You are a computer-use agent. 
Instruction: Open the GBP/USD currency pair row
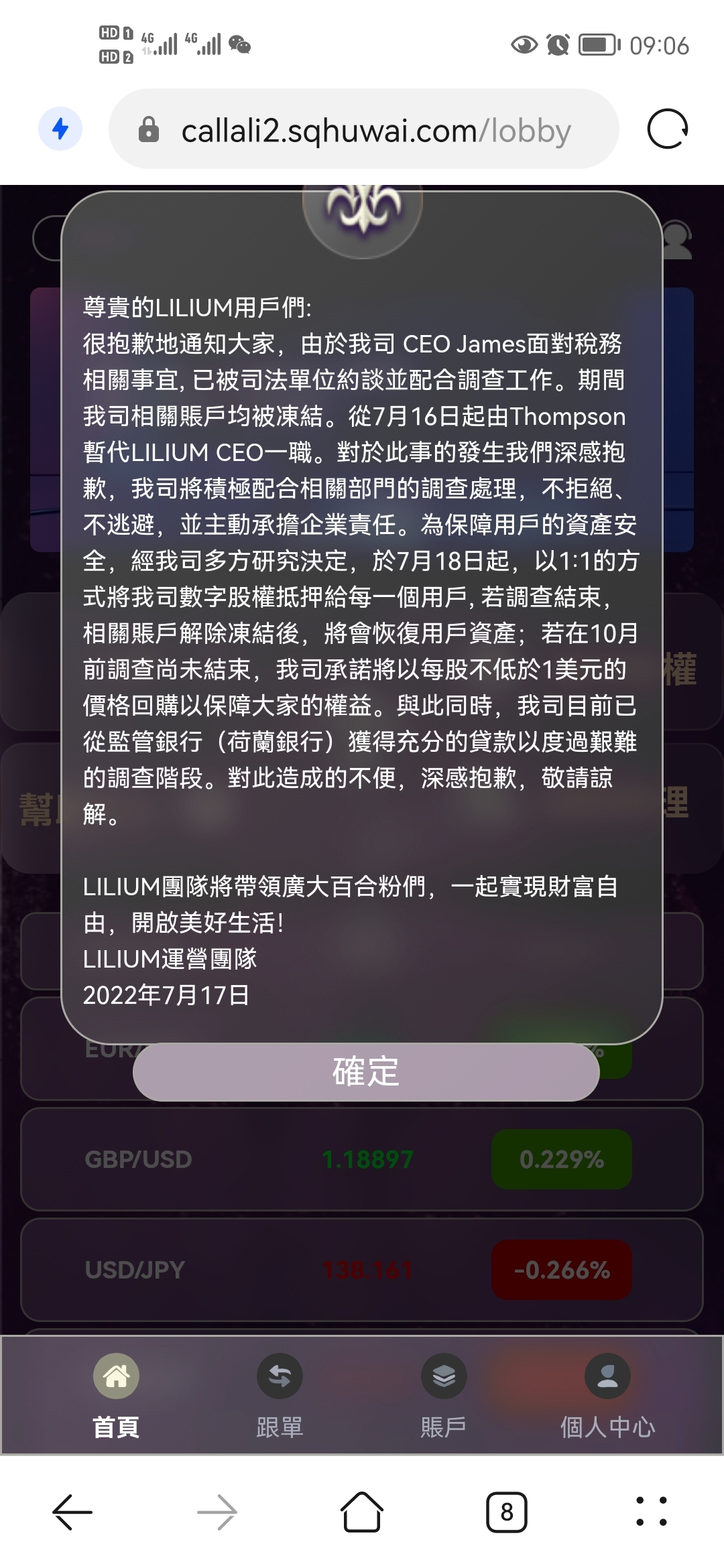point(362,1159)
